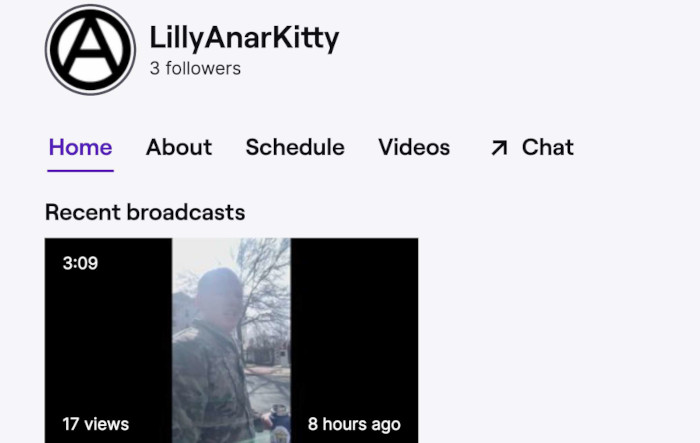Open the Chat link
Viewport: 700px width, 443px height.
532,147
